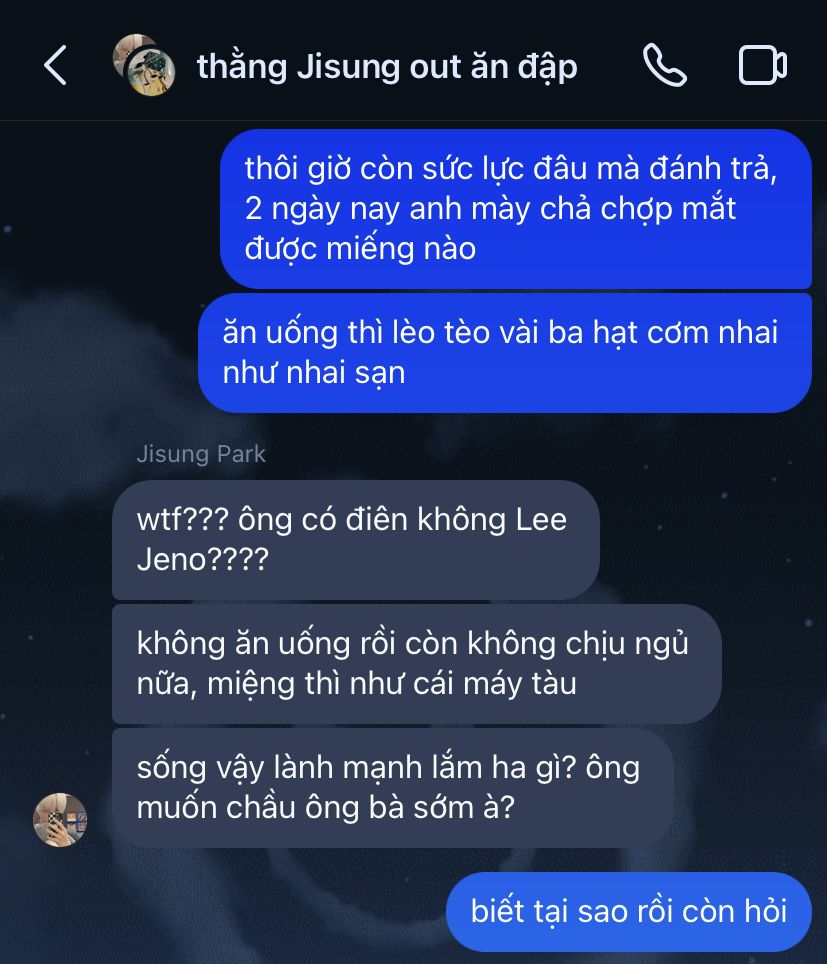Start a video call with the group

pyautogui.click(x=762, y=66)
